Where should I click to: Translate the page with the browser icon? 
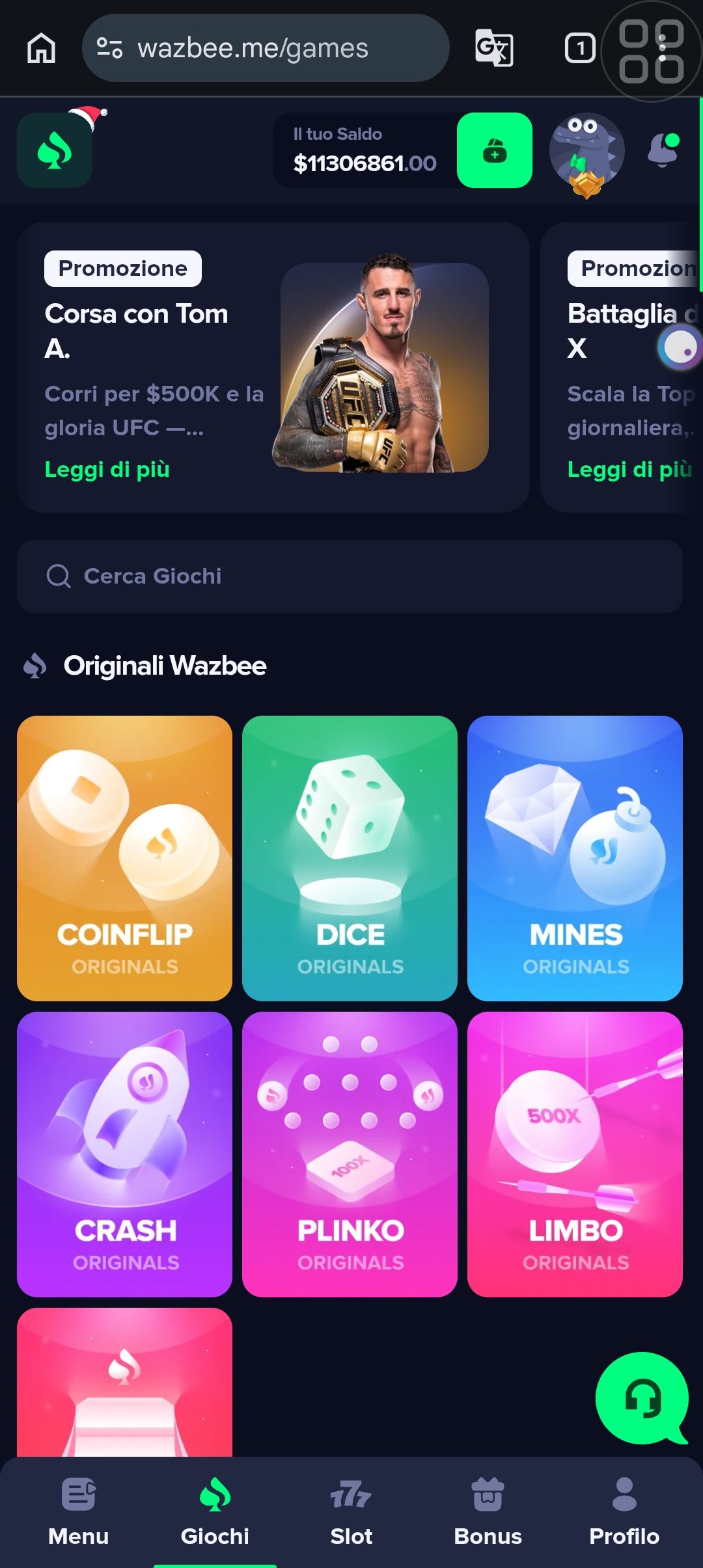pyautogui.click(x=493, y=48)
